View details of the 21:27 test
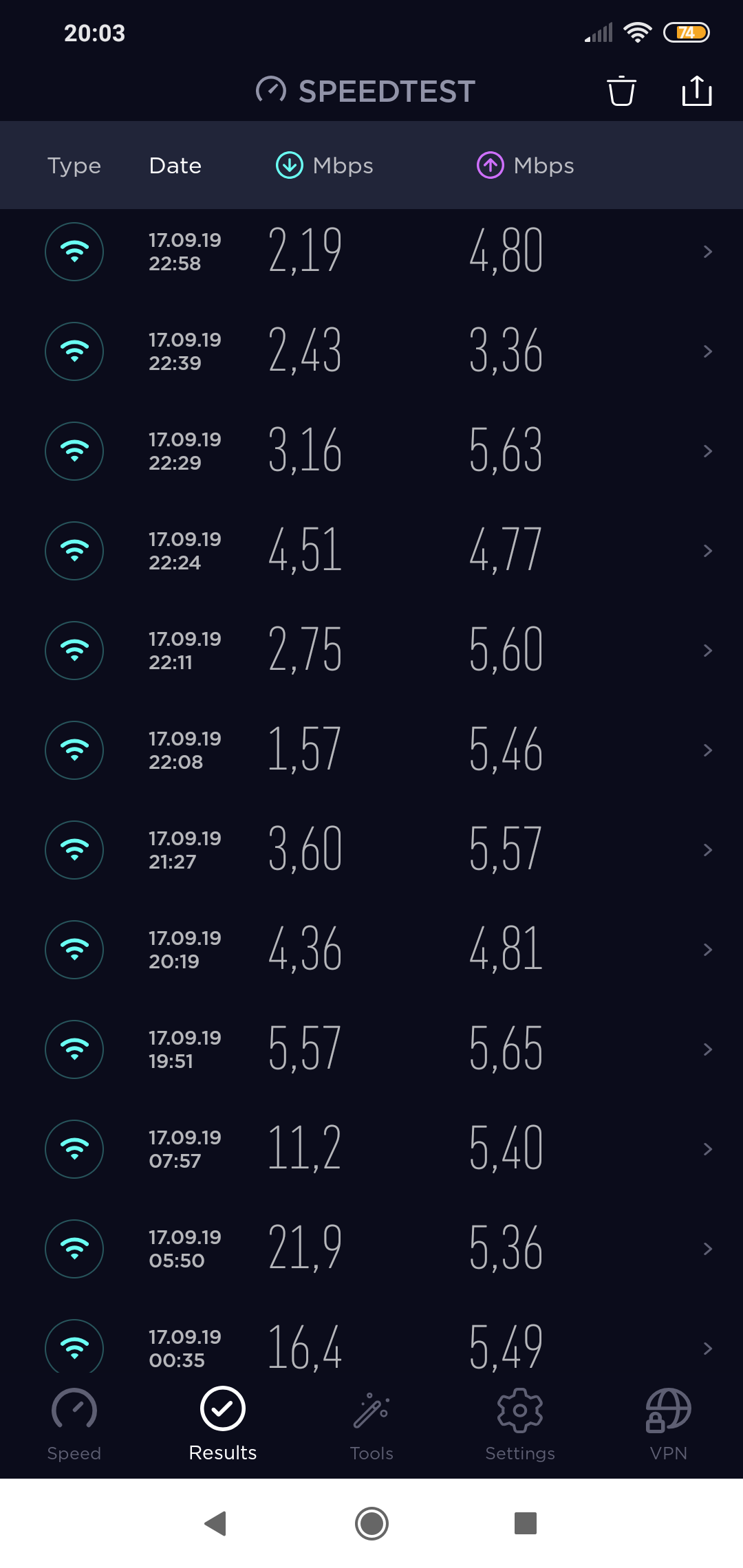 point(371,850)
